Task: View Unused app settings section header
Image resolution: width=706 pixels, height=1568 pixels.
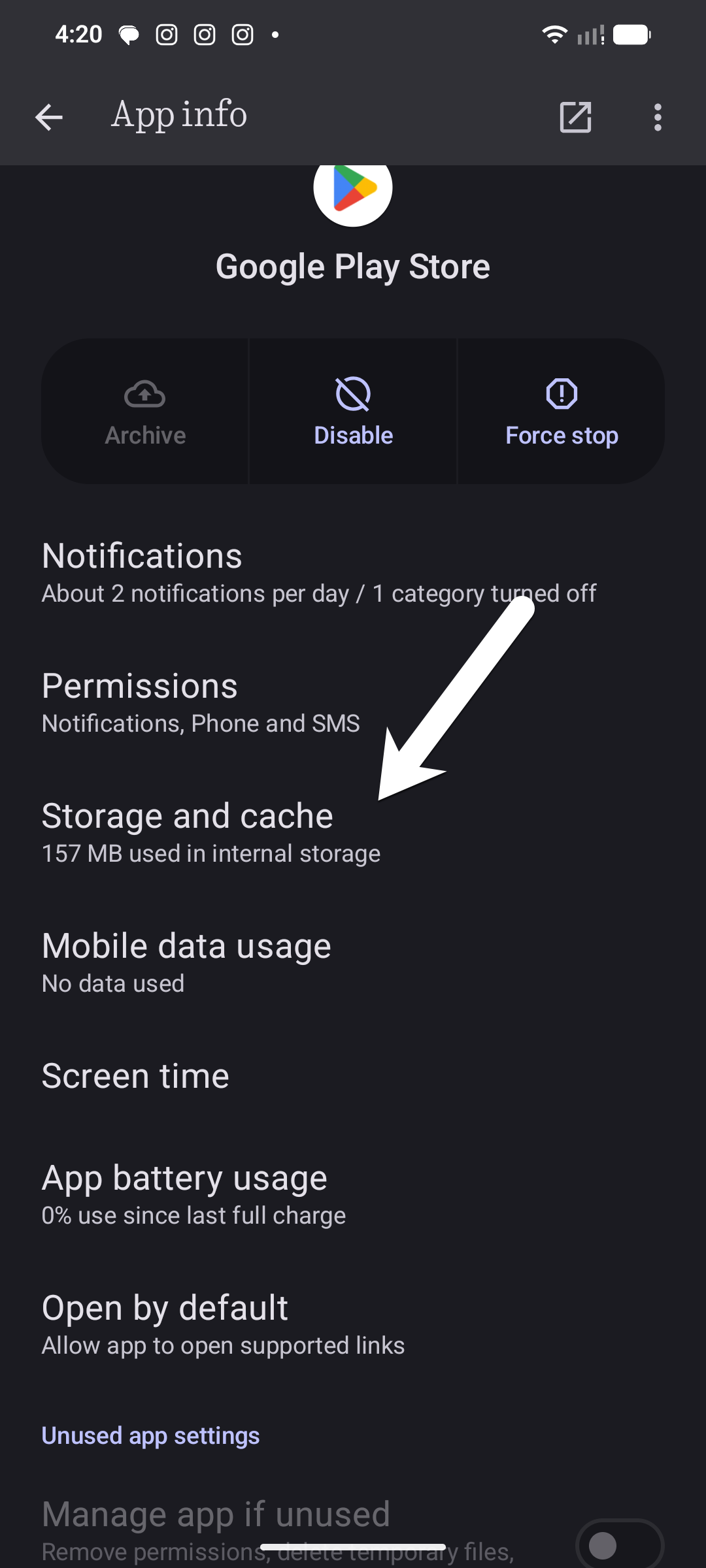Action: coord(150,1435)
